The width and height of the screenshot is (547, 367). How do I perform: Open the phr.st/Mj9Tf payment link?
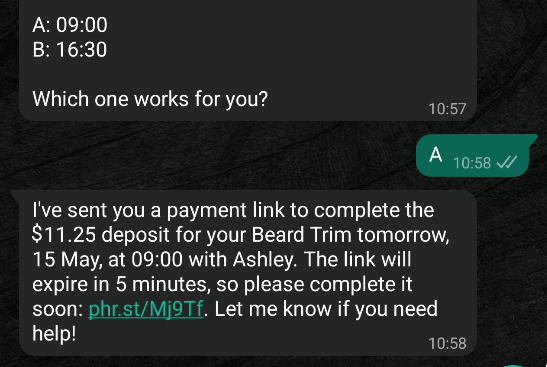[146, 309]
